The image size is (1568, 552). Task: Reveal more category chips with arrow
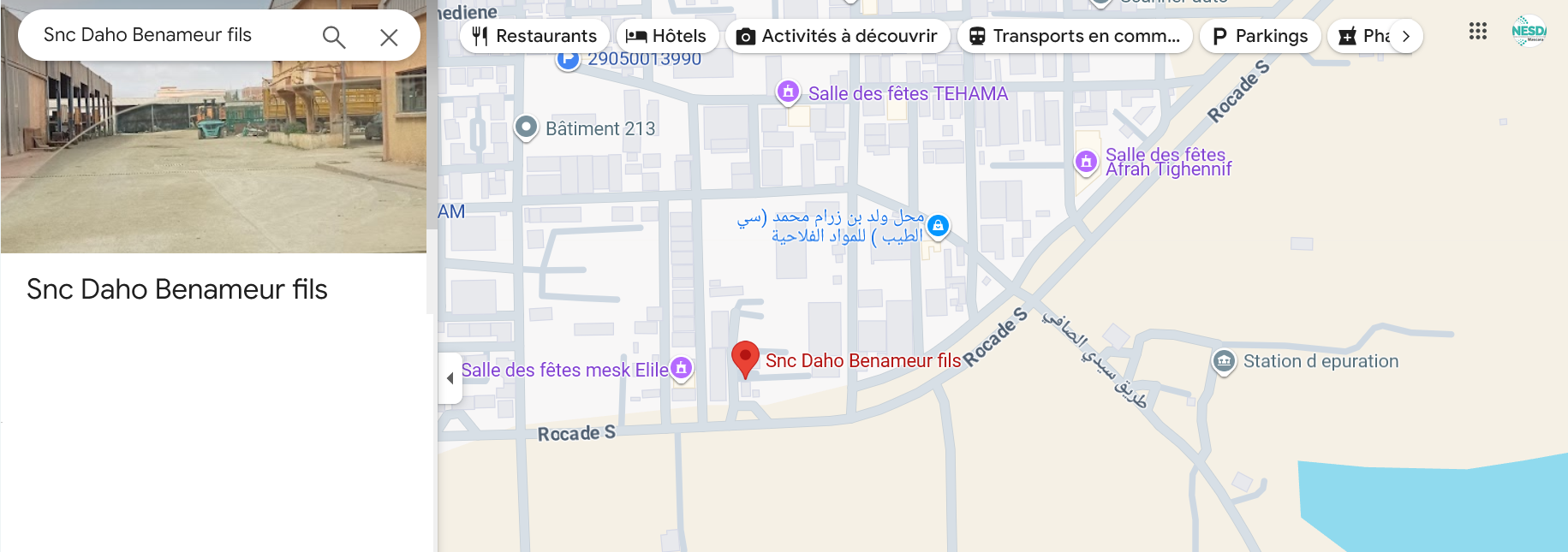coord(1405,36)
